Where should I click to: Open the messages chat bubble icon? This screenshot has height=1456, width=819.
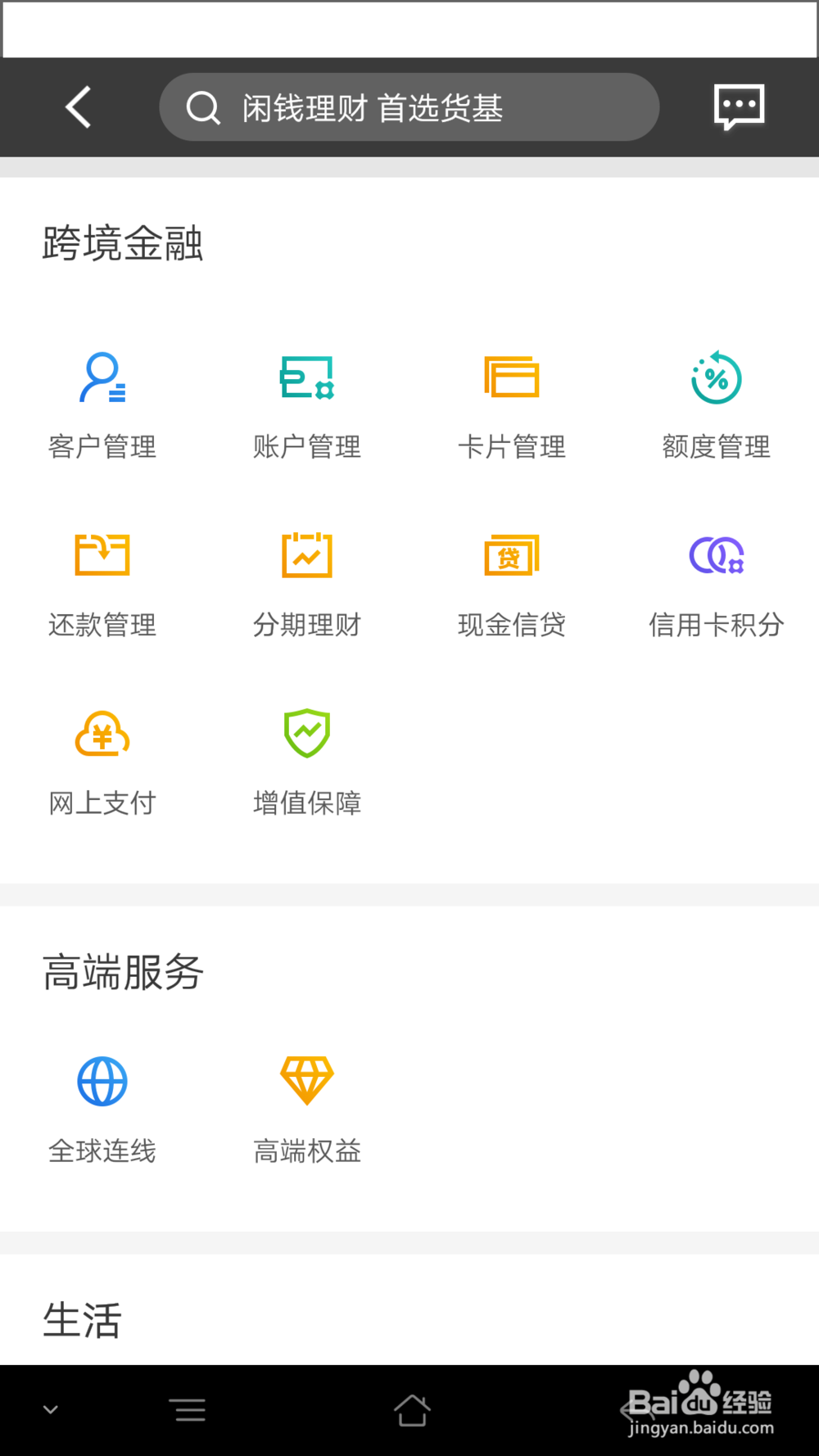(x=739, y=107)
